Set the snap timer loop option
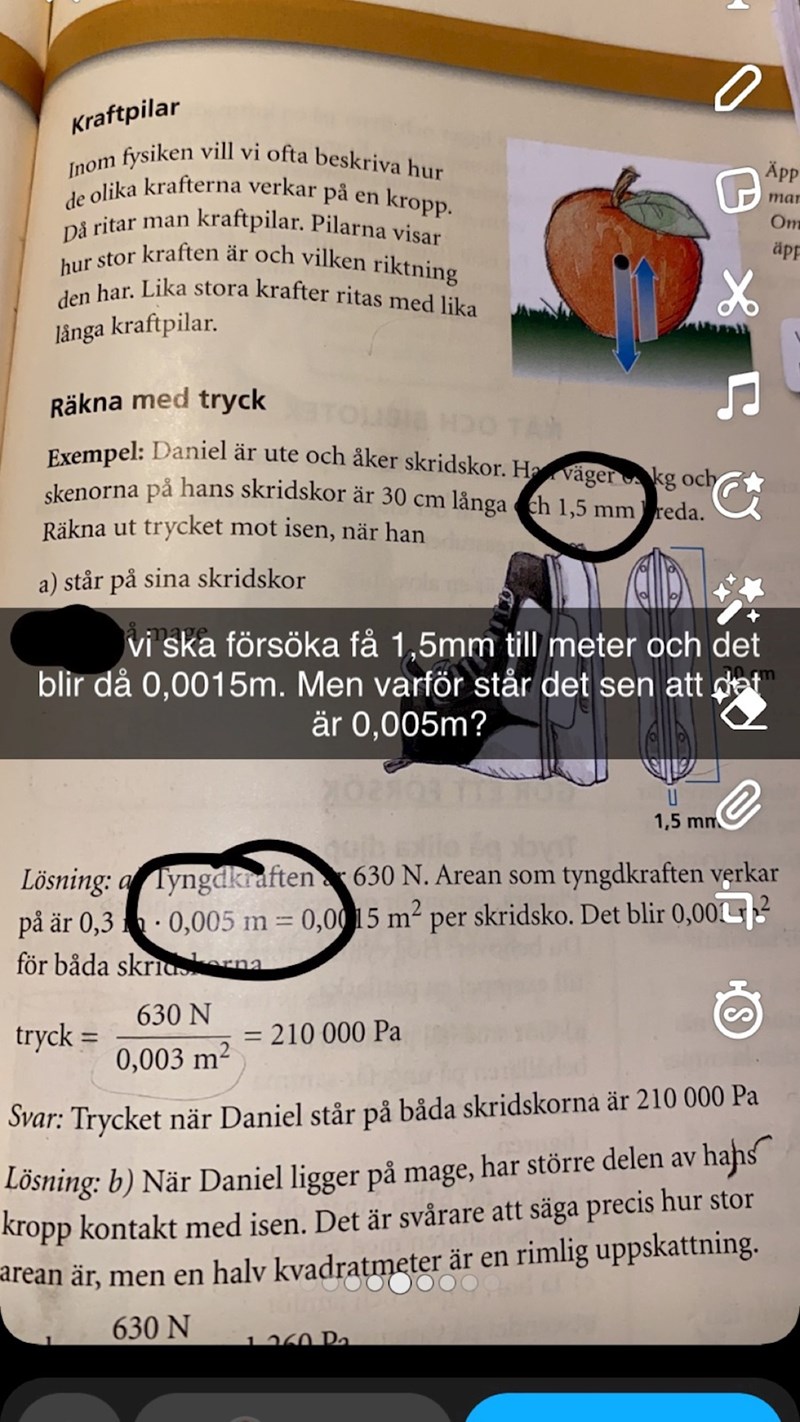Viewport: 800px width, 1422px height. [x=738, y=1012]
